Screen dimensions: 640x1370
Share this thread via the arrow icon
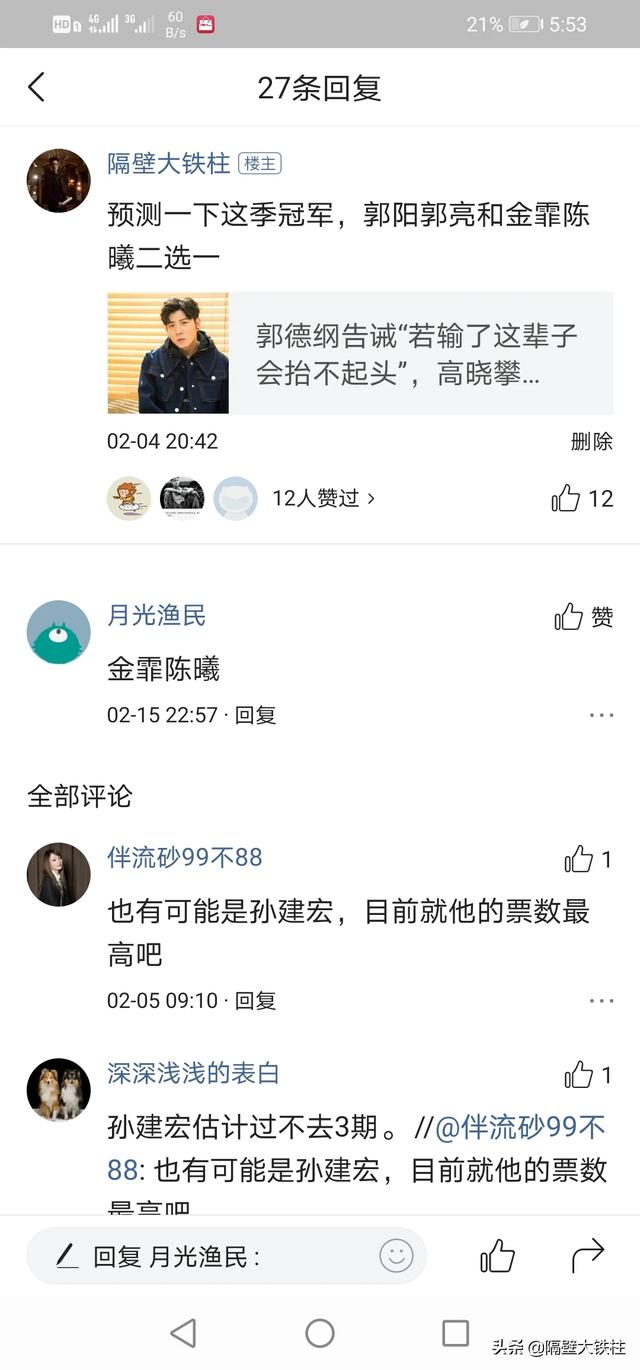tap(588, 1255)
